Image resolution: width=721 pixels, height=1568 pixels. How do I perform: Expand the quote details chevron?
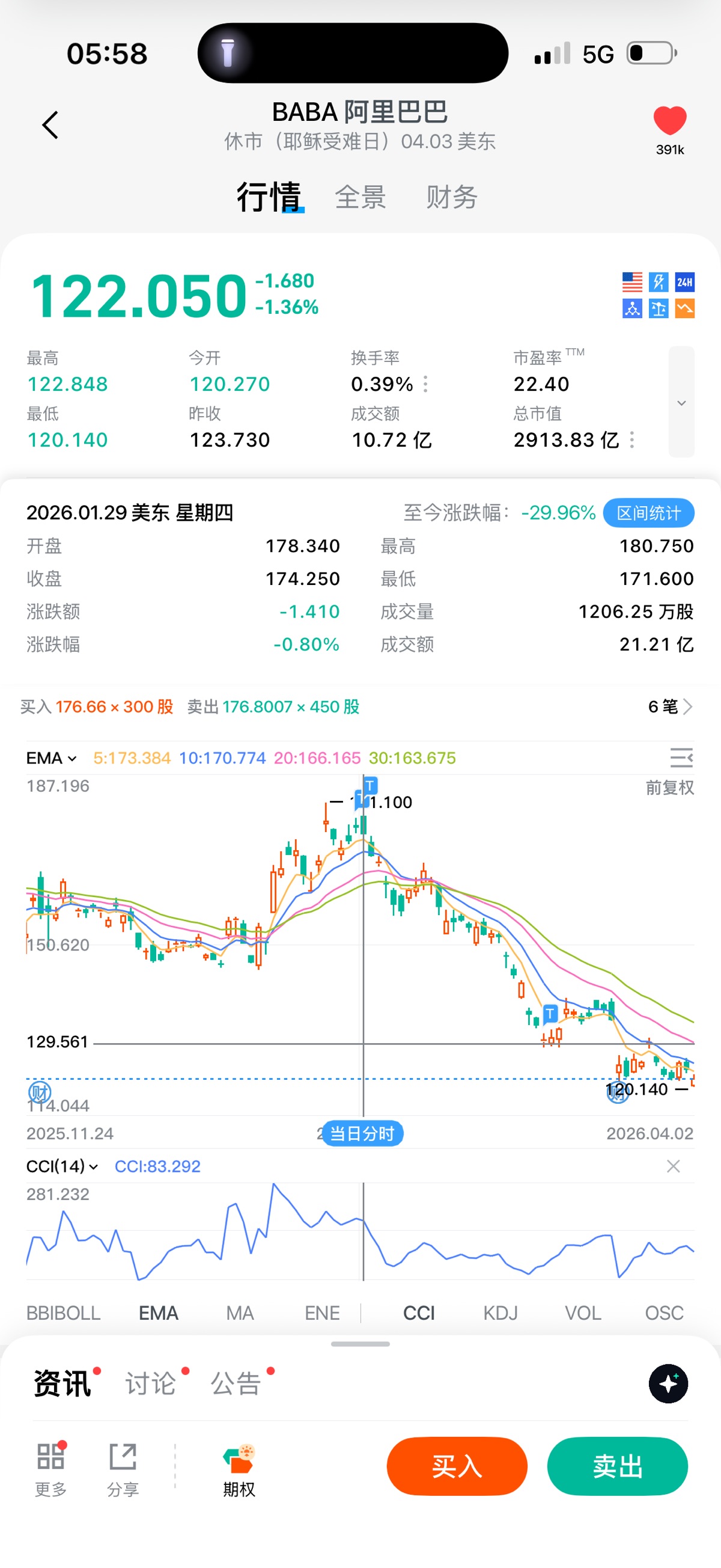point(681,402)
